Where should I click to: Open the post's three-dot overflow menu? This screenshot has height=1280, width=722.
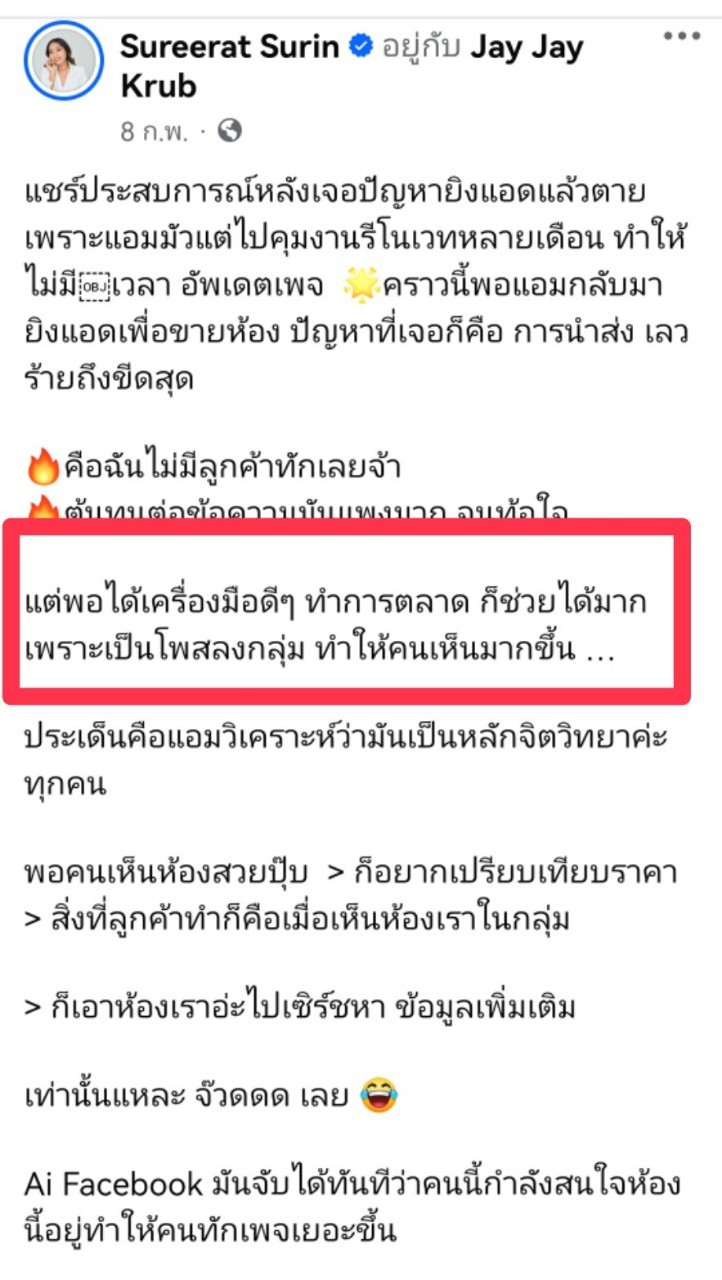tap(682, 36)
